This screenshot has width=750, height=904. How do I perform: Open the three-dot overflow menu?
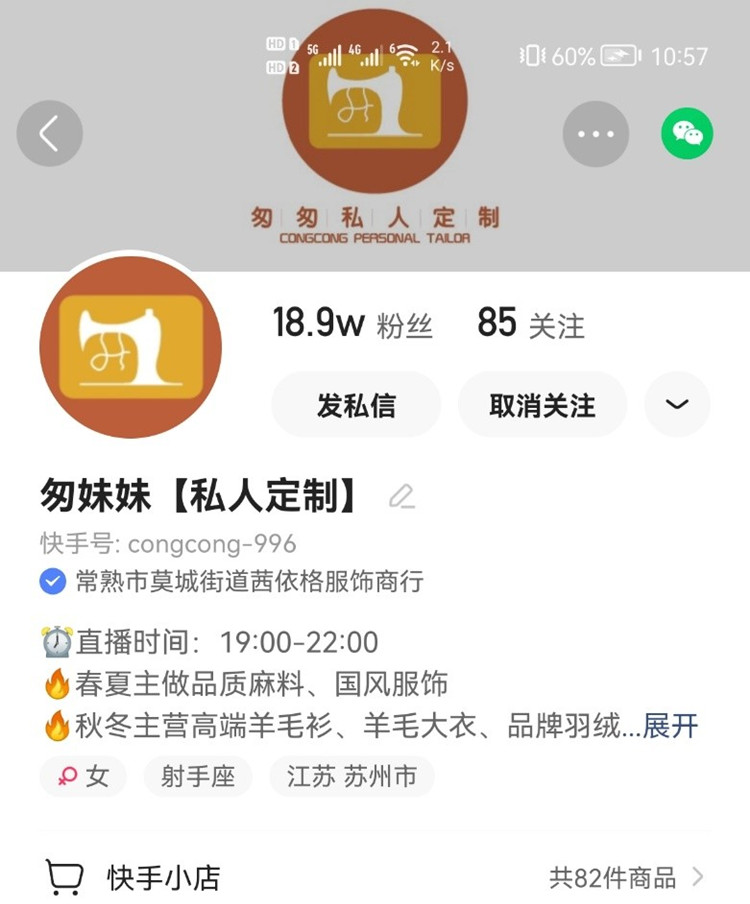coord(596,134)
